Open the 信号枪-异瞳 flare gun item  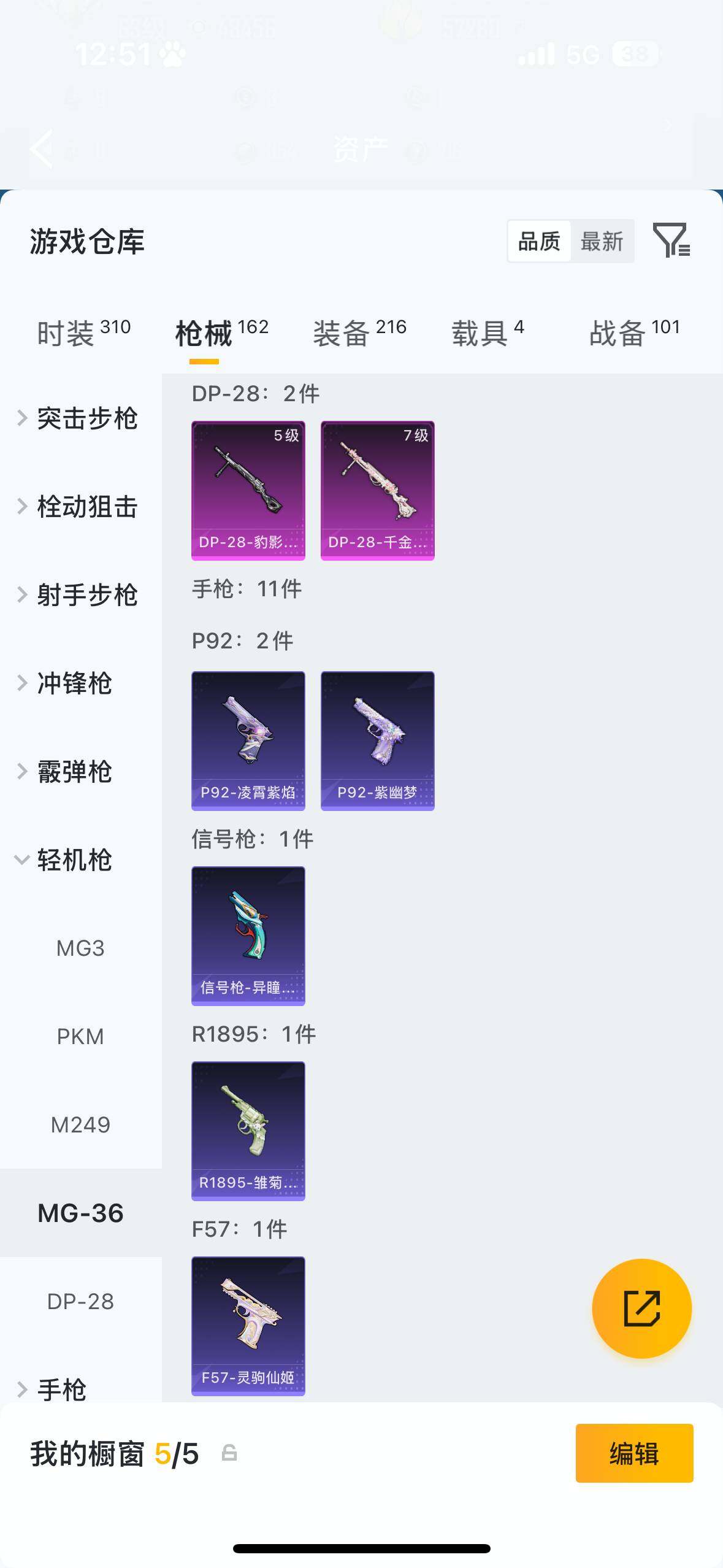click(248, 936)
